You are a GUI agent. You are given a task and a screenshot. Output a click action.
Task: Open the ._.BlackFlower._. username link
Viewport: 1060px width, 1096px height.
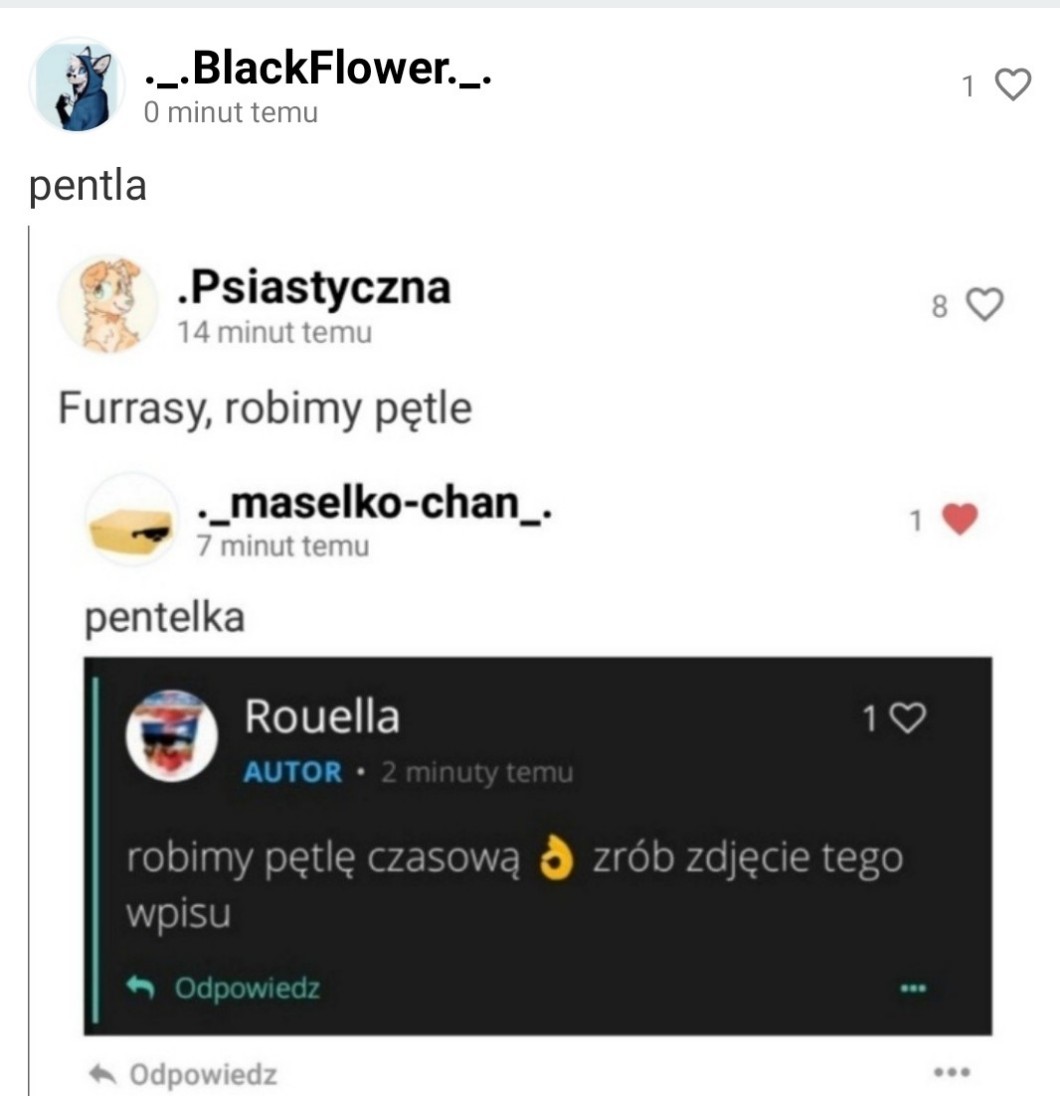(x=317, y=70)
